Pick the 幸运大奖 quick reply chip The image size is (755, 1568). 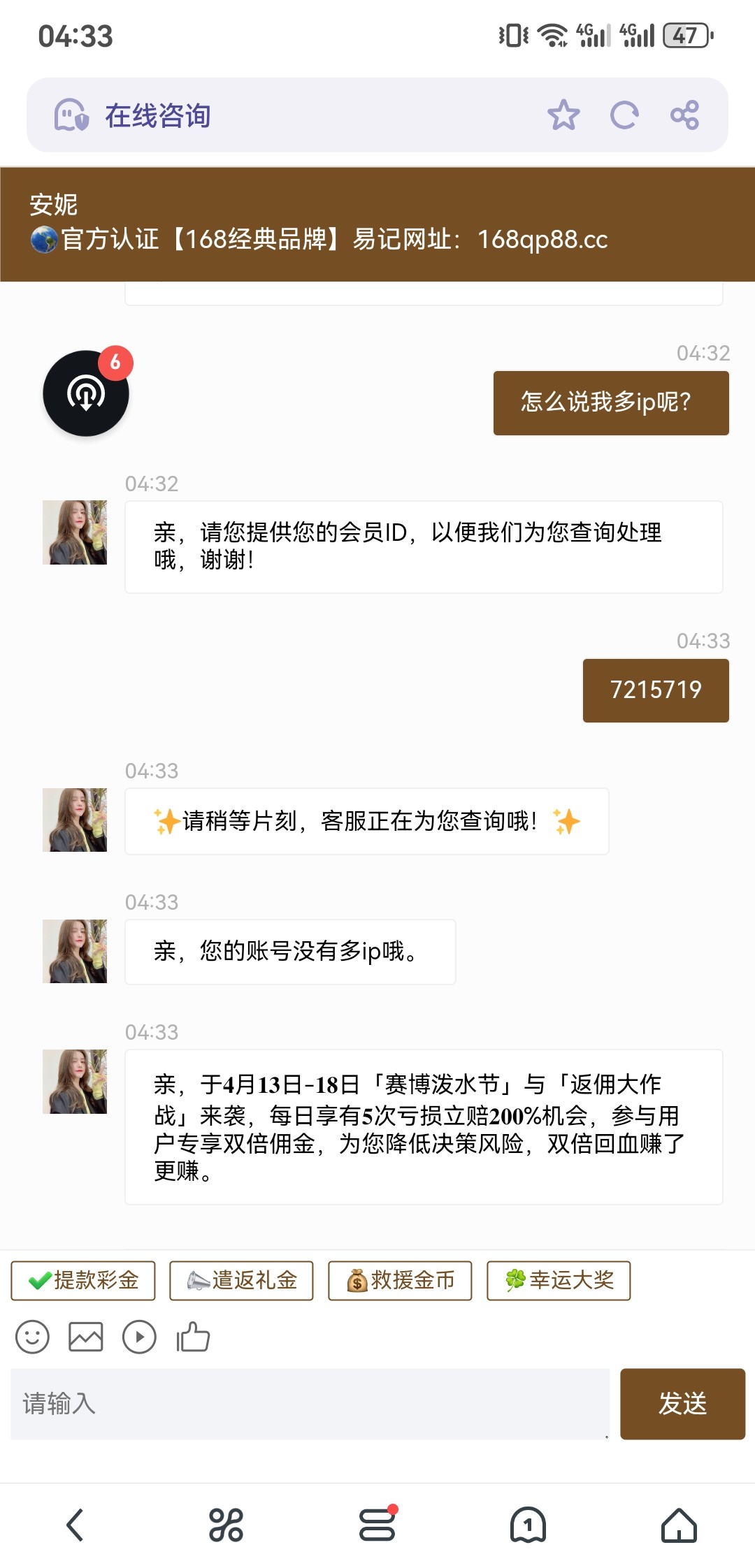(x=559, y=1281)
